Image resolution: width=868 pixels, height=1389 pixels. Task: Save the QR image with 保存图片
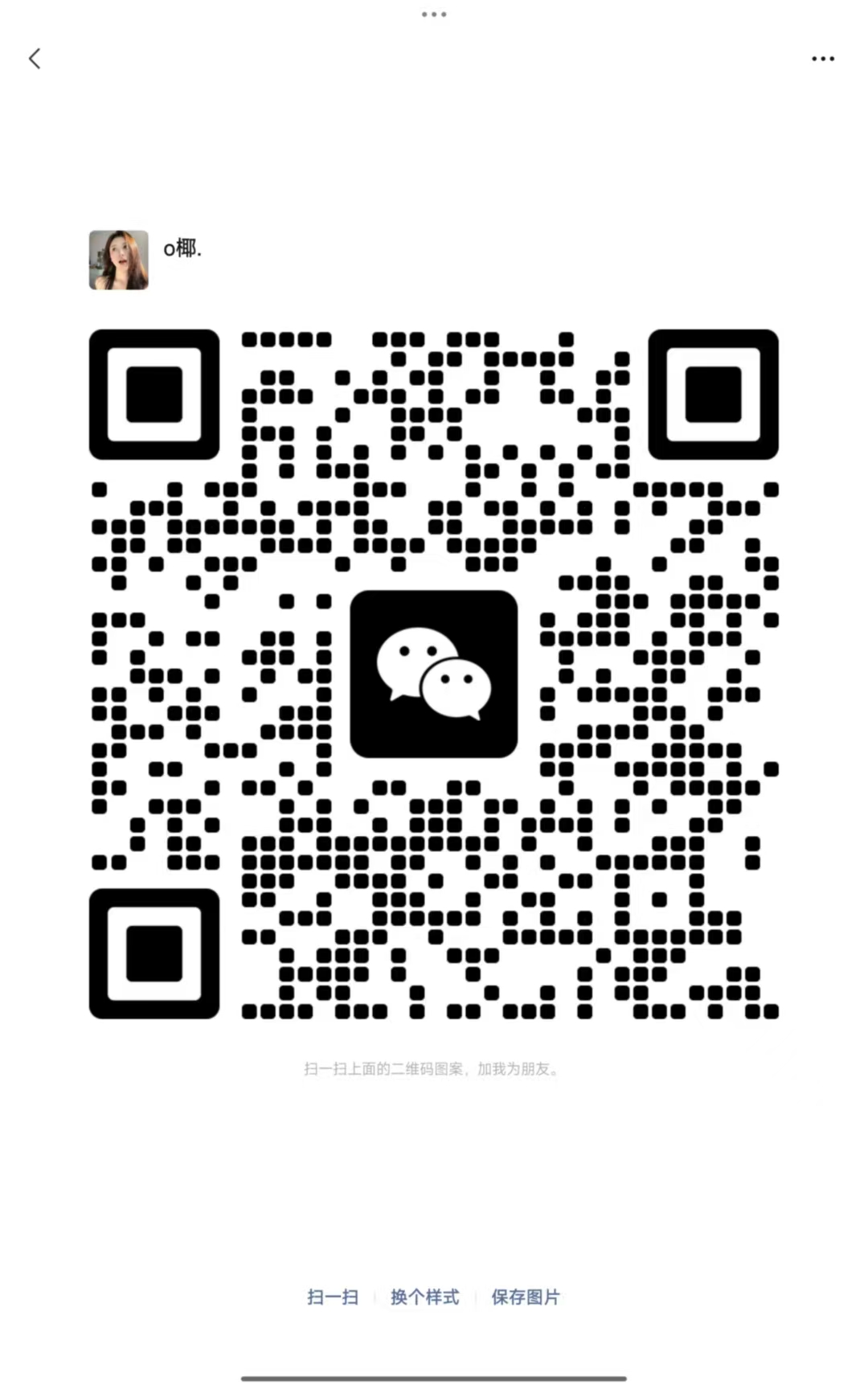[526, 1297]
